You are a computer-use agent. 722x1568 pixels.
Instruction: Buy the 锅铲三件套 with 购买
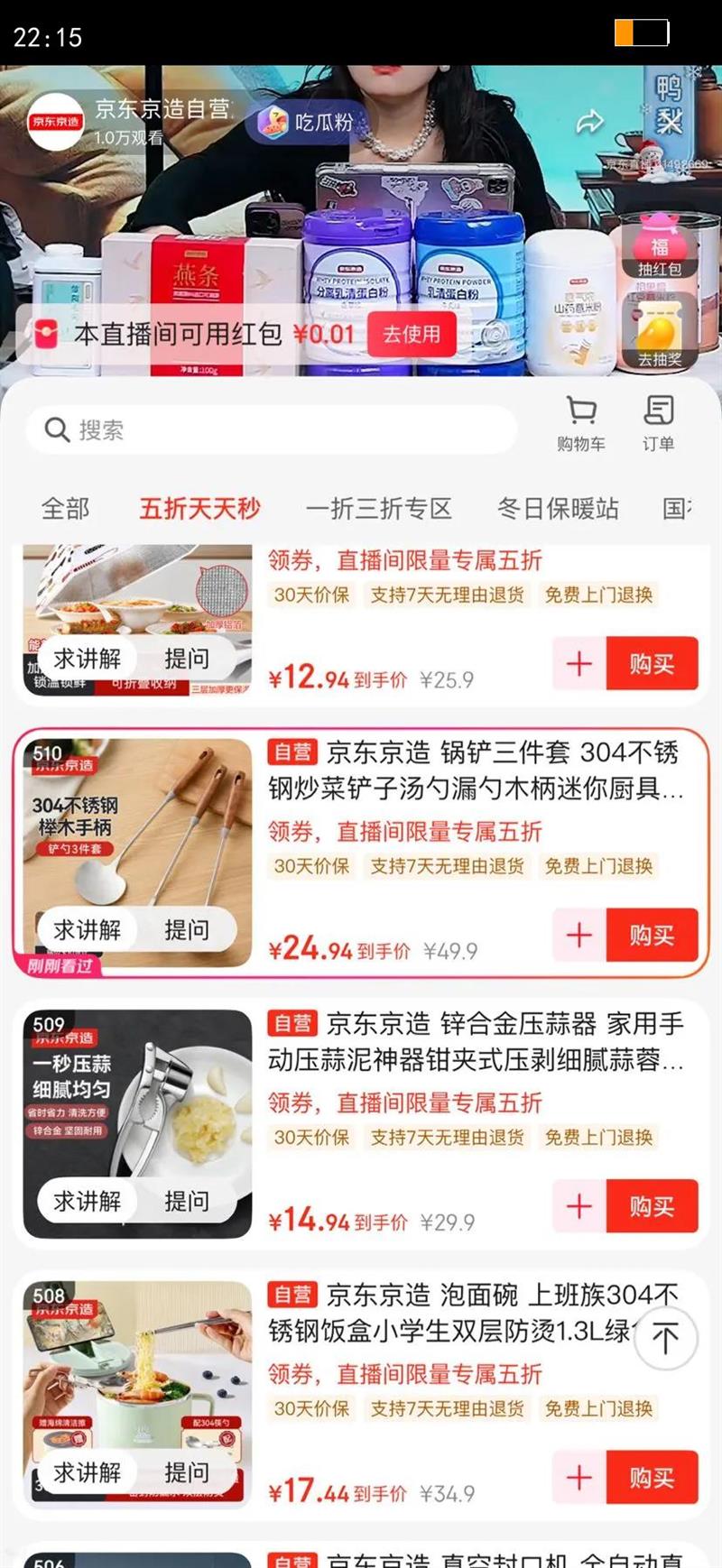652,936
